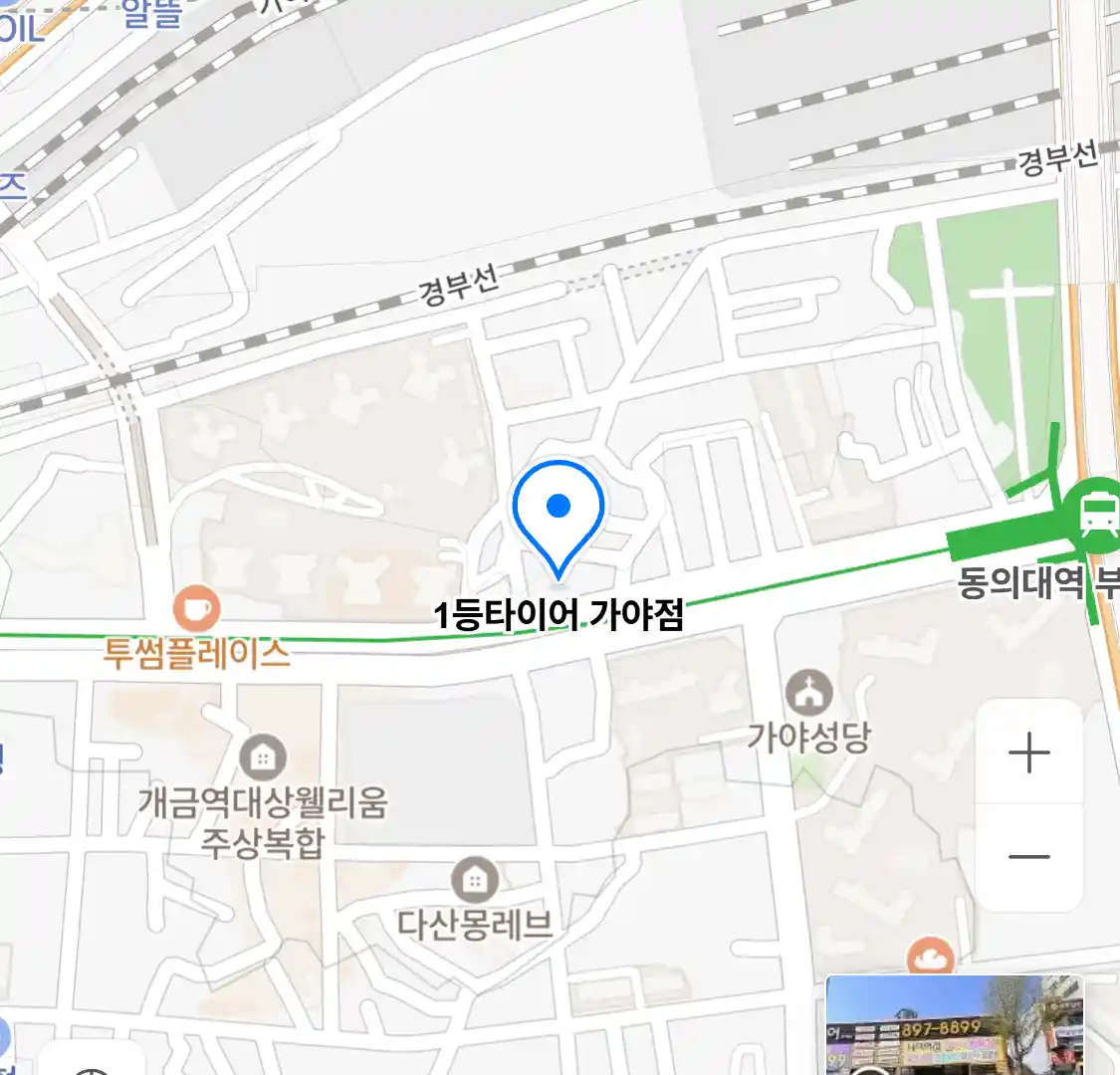
Task: Zoom in on the map
Action: click(1028, 752)
